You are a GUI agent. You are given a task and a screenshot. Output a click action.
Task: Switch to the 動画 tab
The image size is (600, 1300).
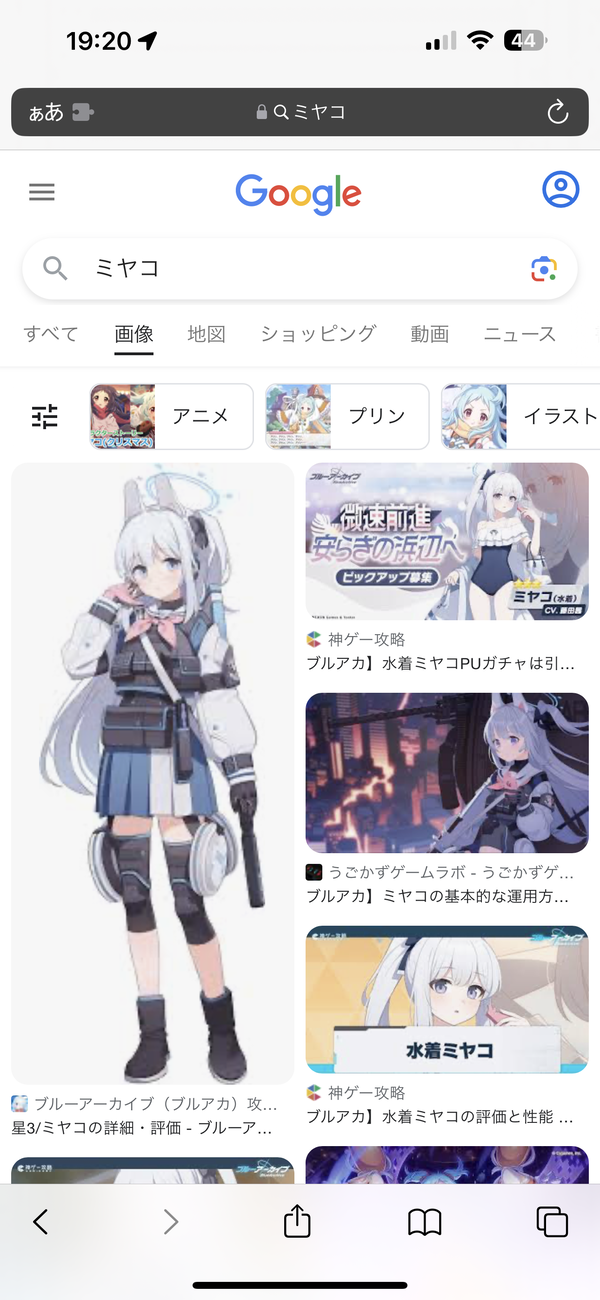click(429, 334)
